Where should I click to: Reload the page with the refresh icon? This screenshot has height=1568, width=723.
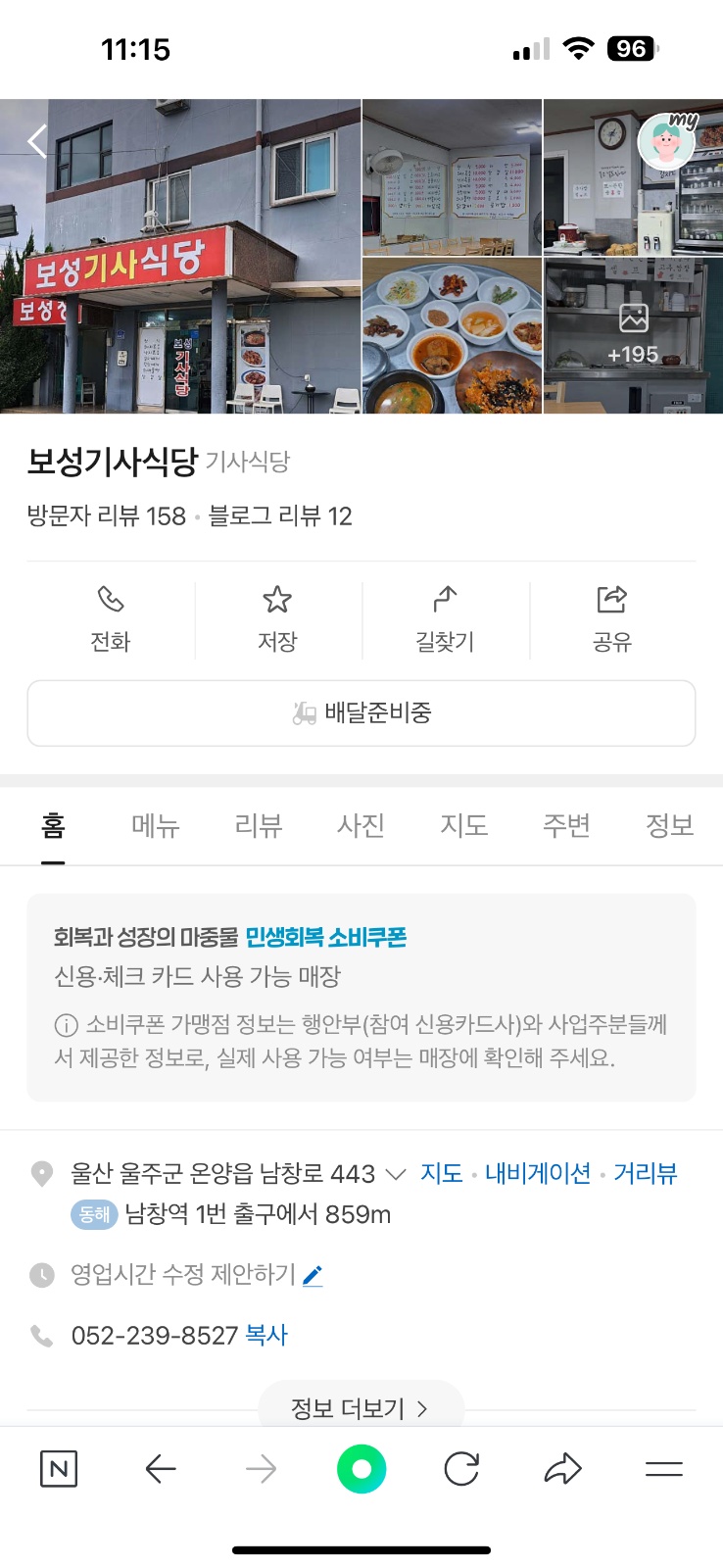point(461,1468)
